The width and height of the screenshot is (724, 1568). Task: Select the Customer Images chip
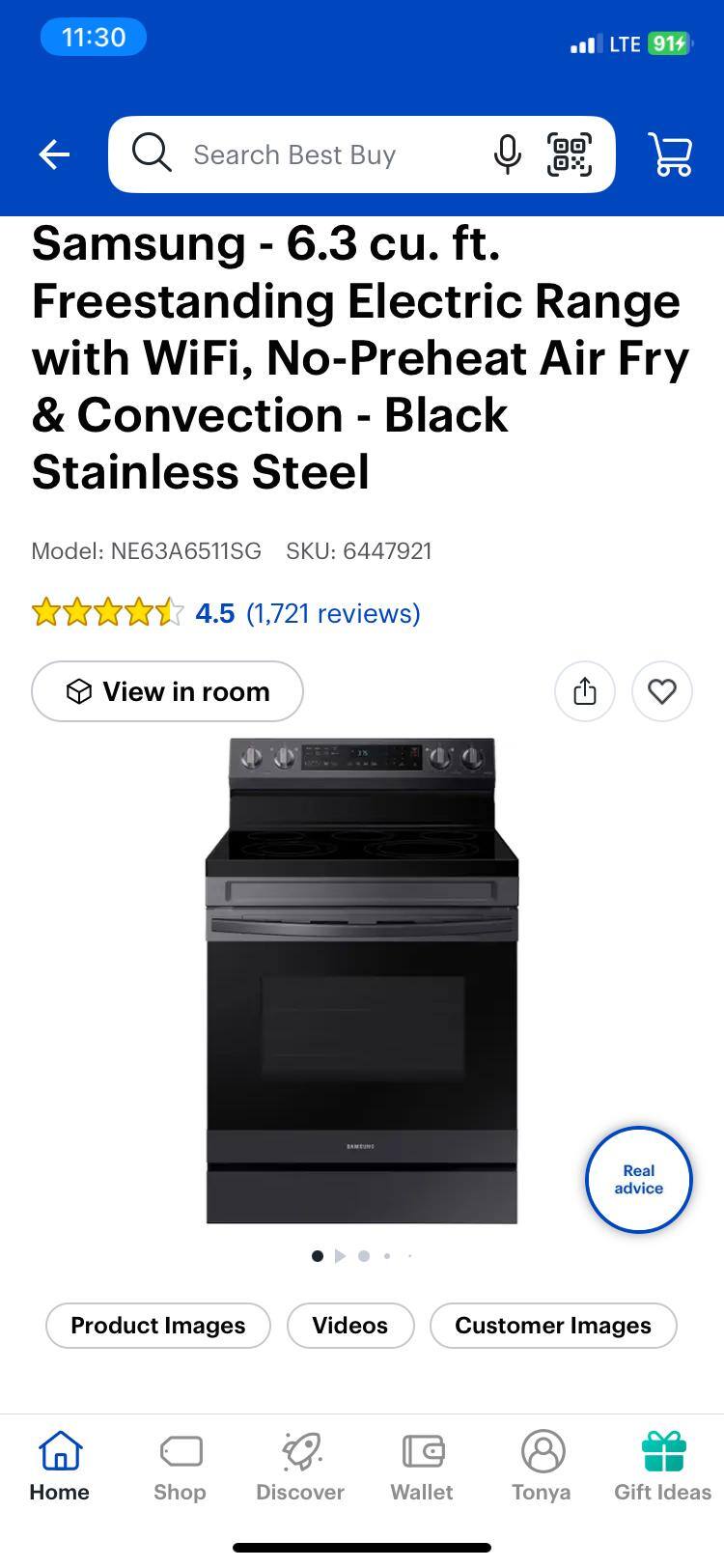pos(553,1326)
